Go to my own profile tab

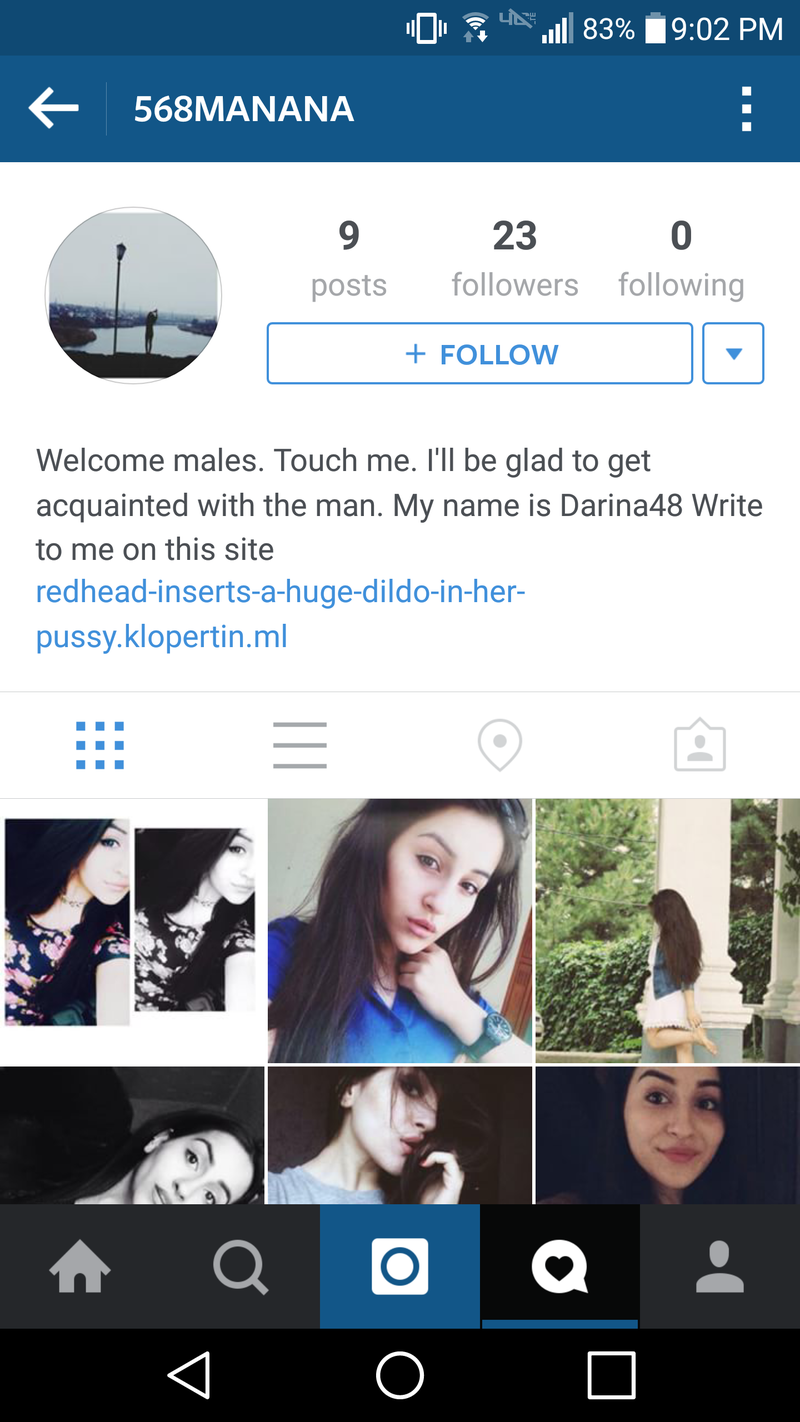point(720,1267)
